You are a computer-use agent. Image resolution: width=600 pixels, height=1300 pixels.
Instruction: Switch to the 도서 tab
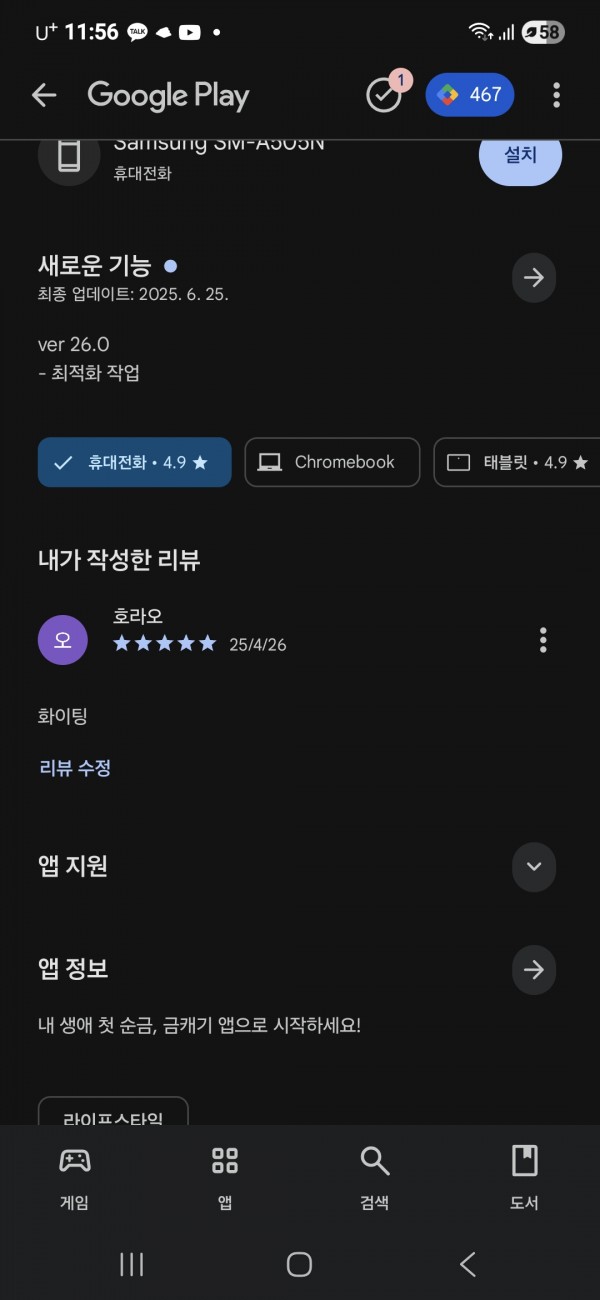525,1178
